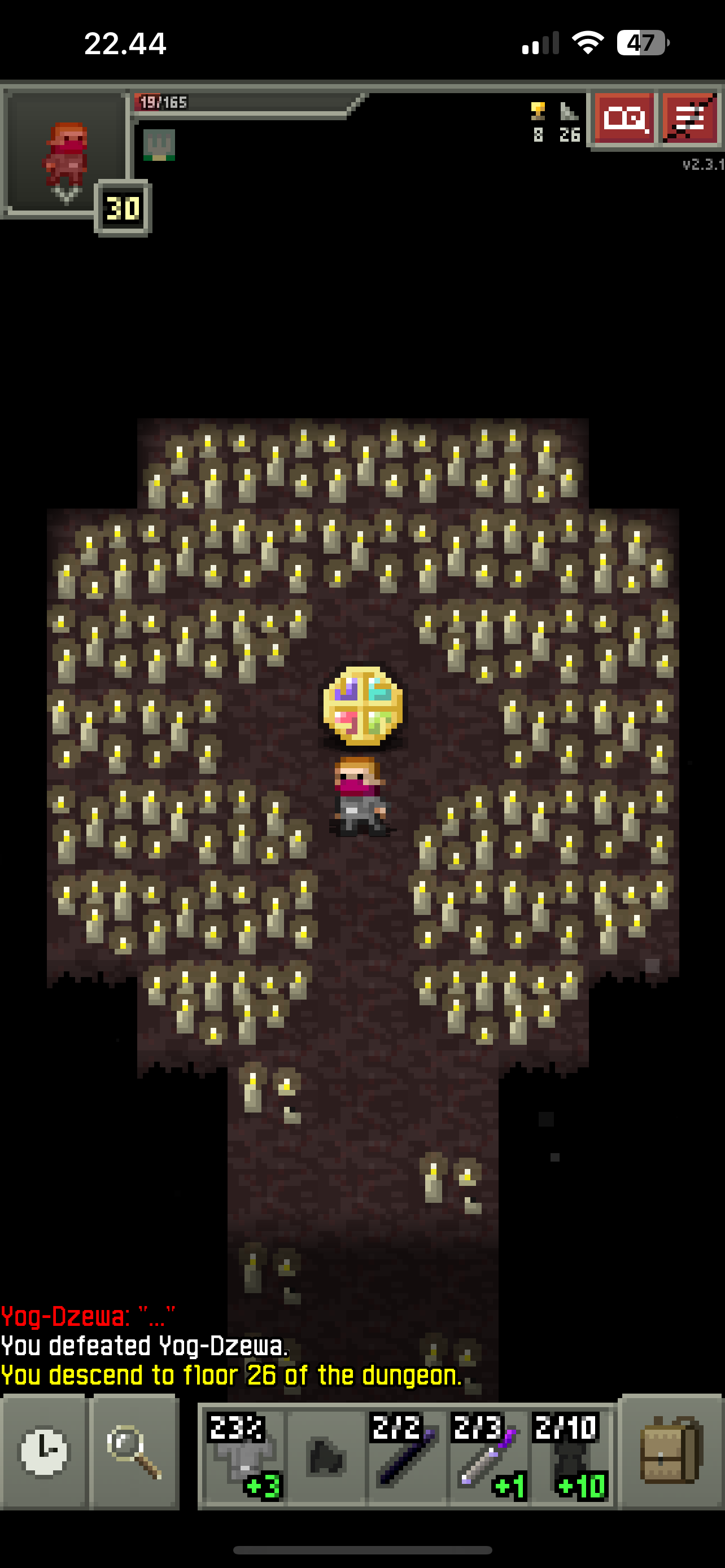The image size is (725, 1568).
Task: Use the 2/2 wand quickslot
Action: coord(406,1455)
